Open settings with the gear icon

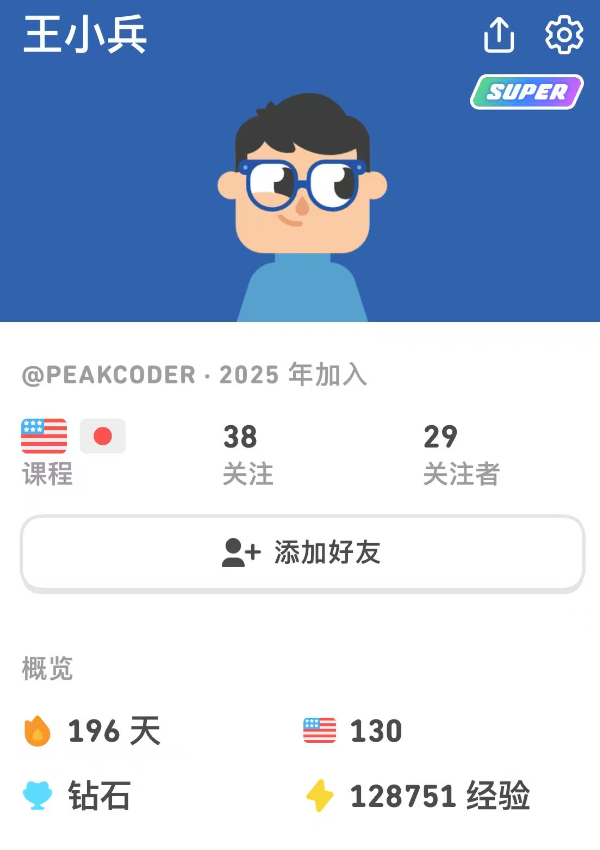tap(564, 35)
